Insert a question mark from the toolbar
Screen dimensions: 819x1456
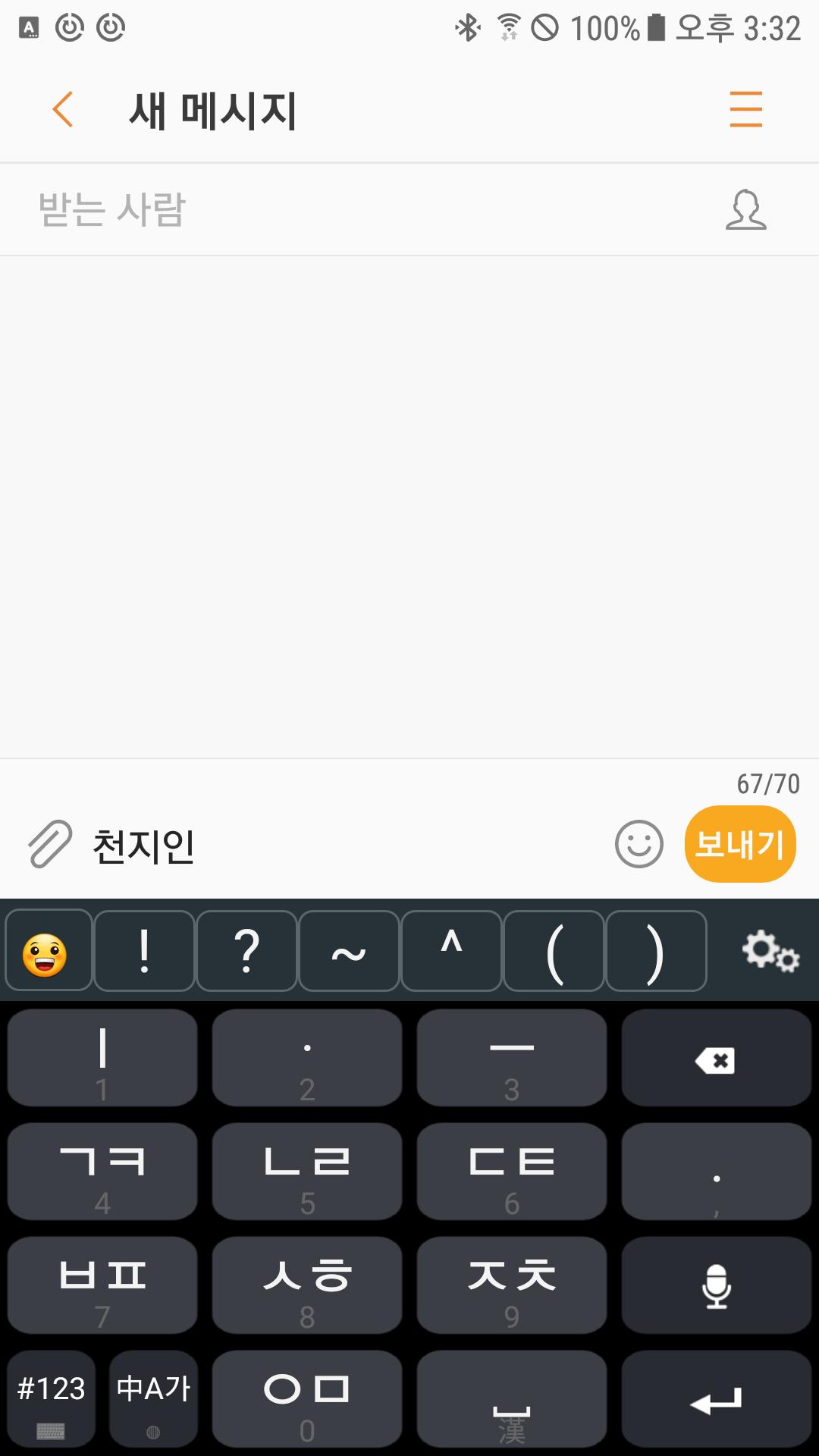[246, 951]
